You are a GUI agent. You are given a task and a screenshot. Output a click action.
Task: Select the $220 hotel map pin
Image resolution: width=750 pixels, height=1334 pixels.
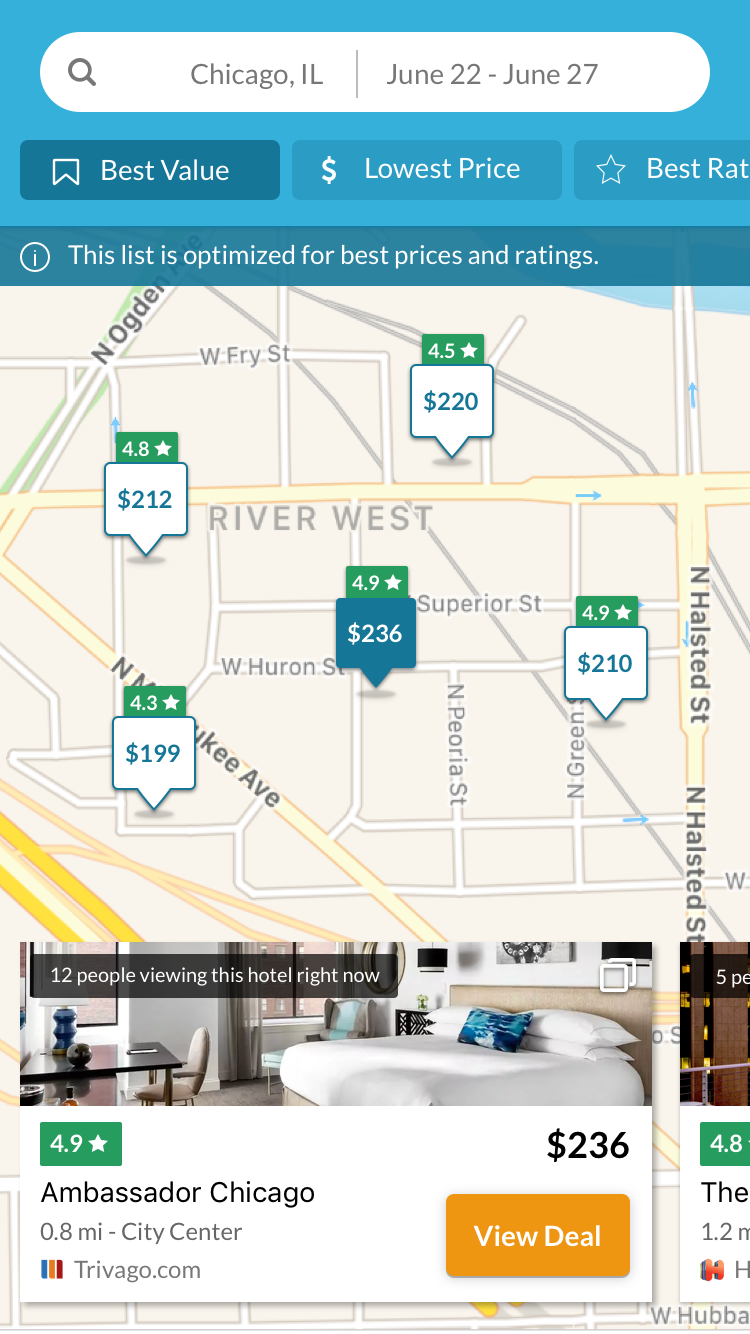452,401
